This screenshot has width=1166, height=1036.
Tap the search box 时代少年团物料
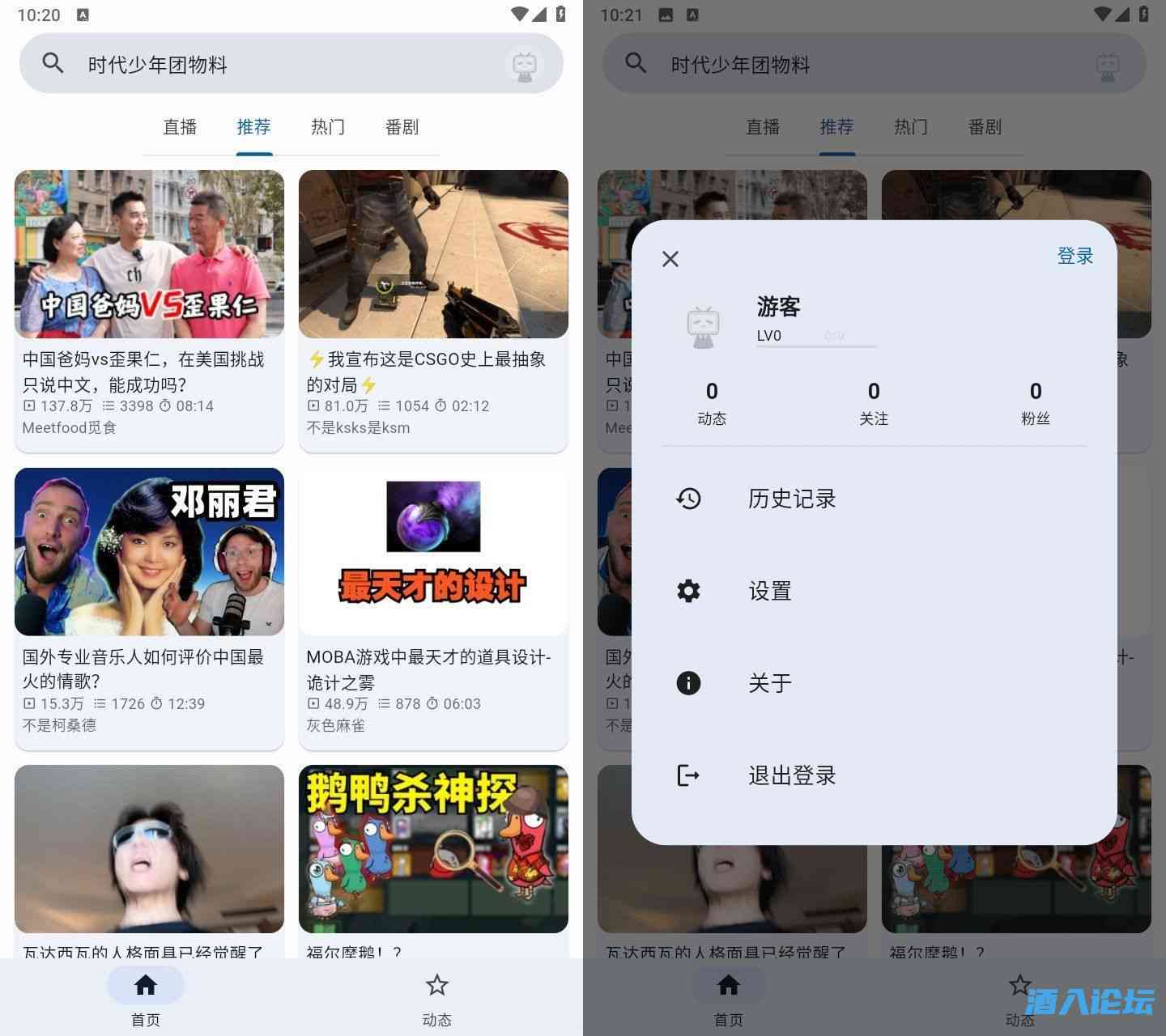click(x=267, y=64)
